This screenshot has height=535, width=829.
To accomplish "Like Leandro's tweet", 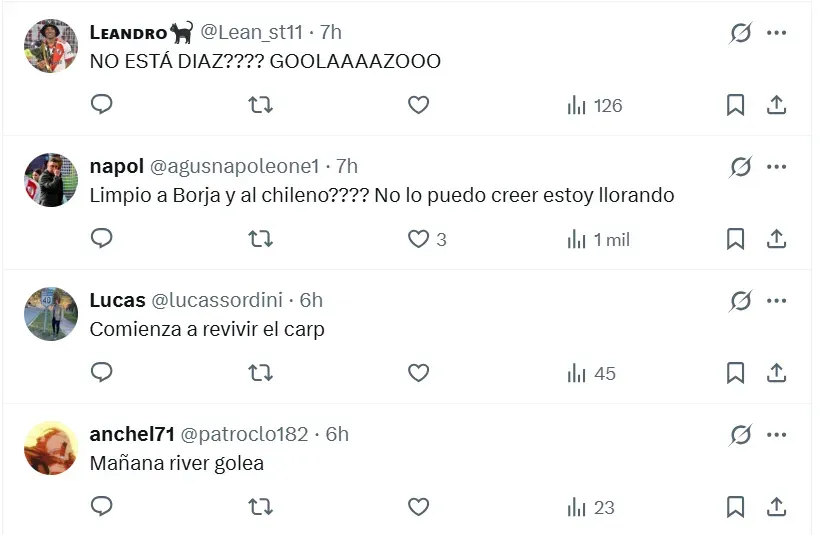I will coord(418,105).
